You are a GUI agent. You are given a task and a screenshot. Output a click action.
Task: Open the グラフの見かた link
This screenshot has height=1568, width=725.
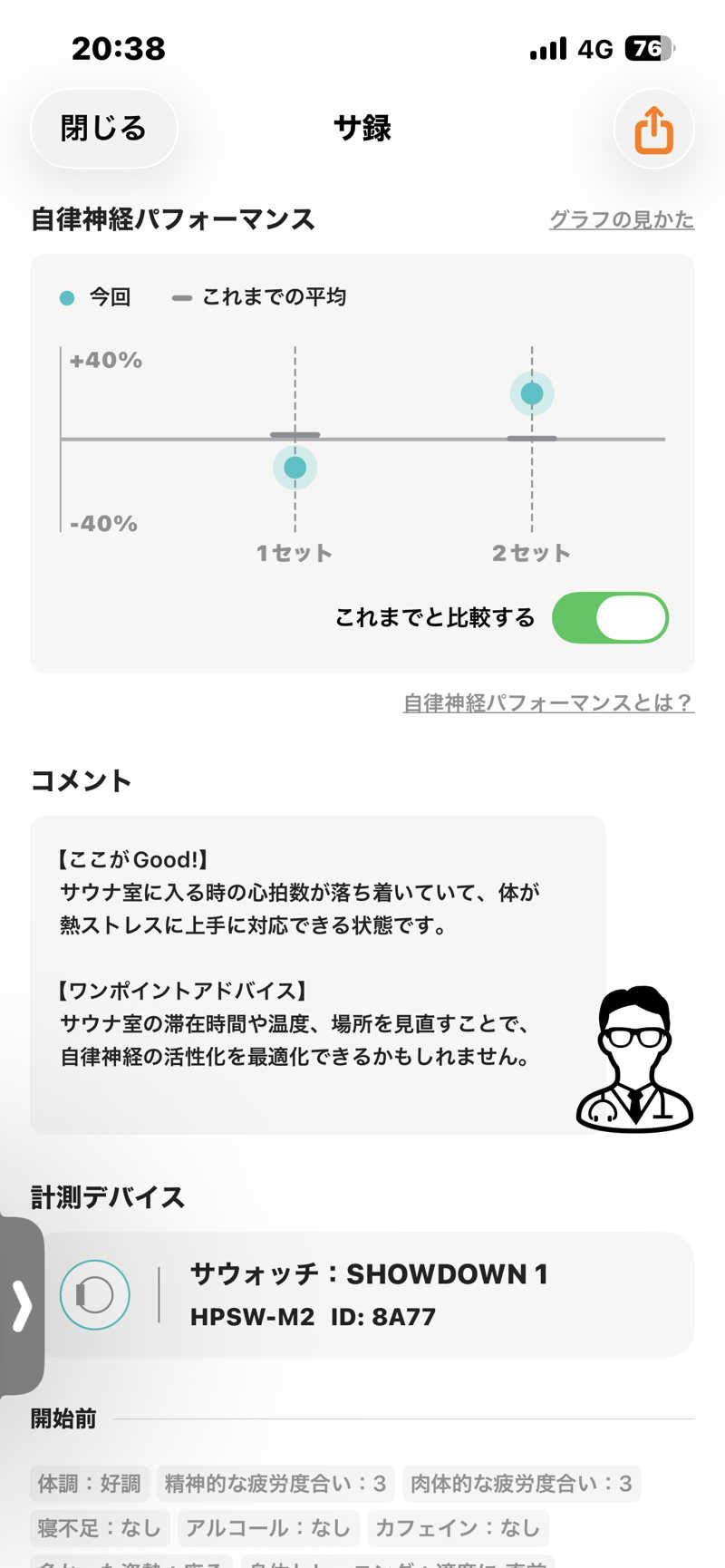[622, 219]
